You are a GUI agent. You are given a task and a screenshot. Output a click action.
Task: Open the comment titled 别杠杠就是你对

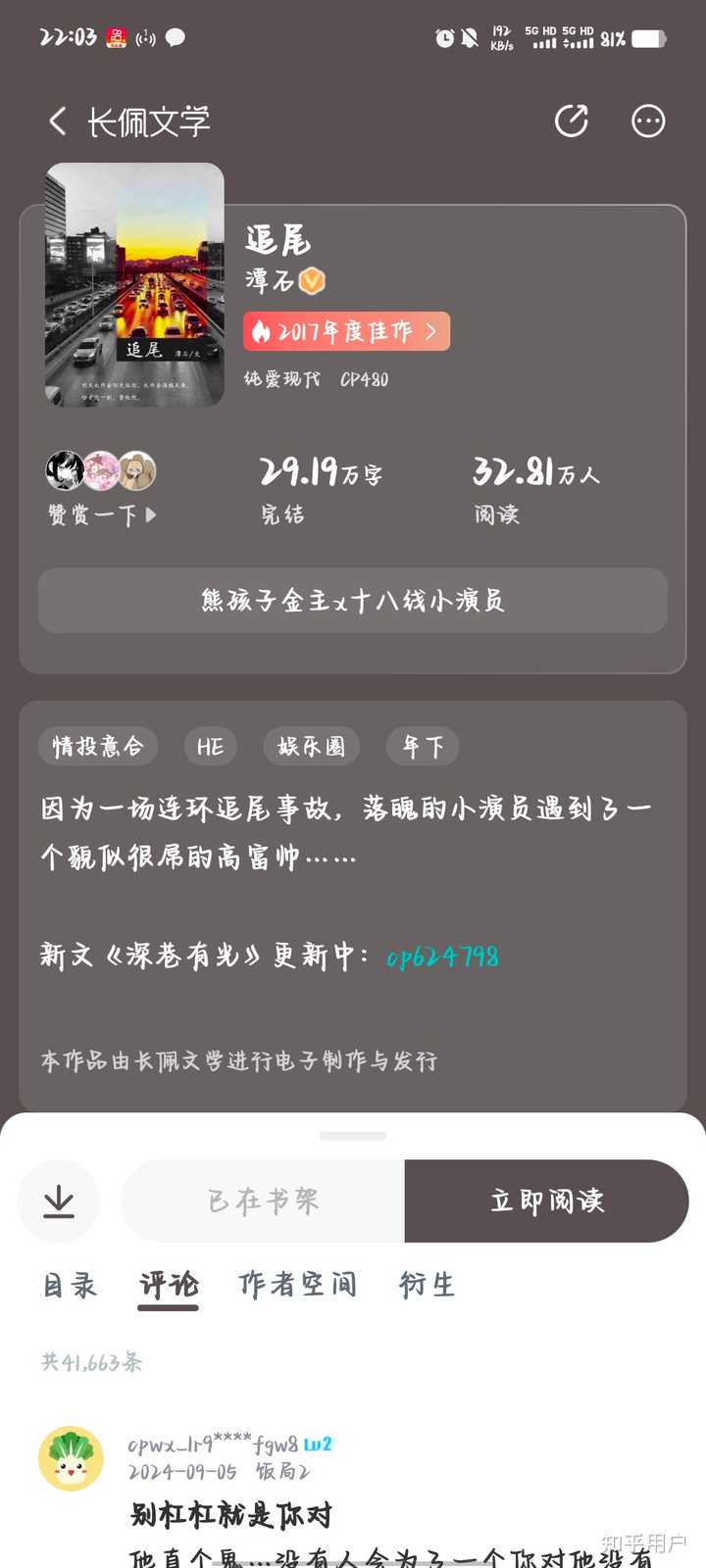(231, 1515)
